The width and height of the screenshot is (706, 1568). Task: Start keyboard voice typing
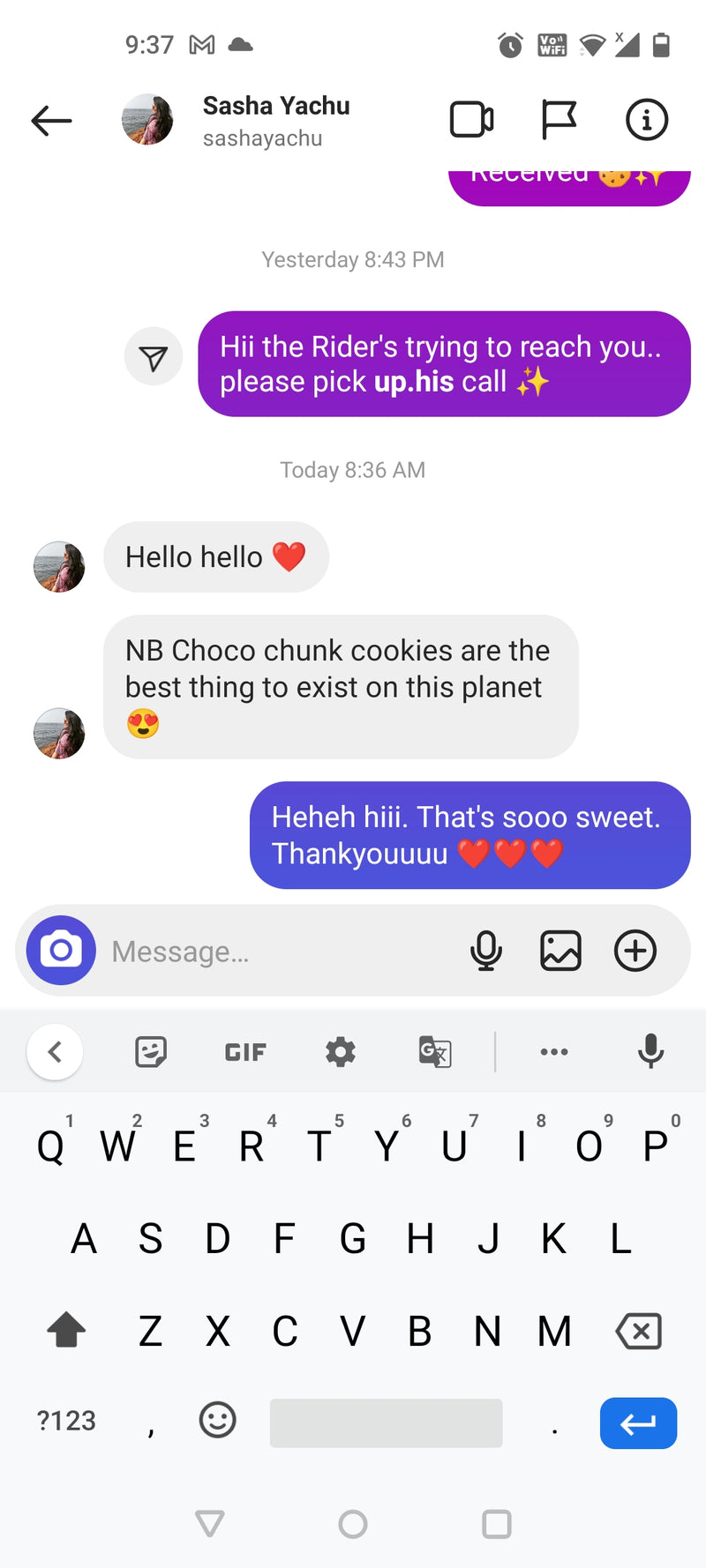point(650,1050)
